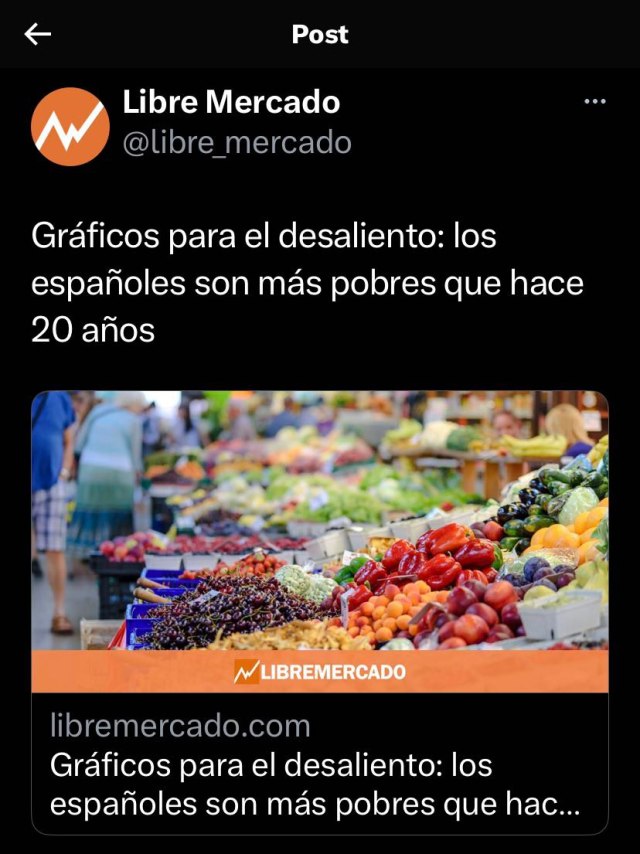
Task: Open the @libre_mercado profile handle
Action: point(237,143)
